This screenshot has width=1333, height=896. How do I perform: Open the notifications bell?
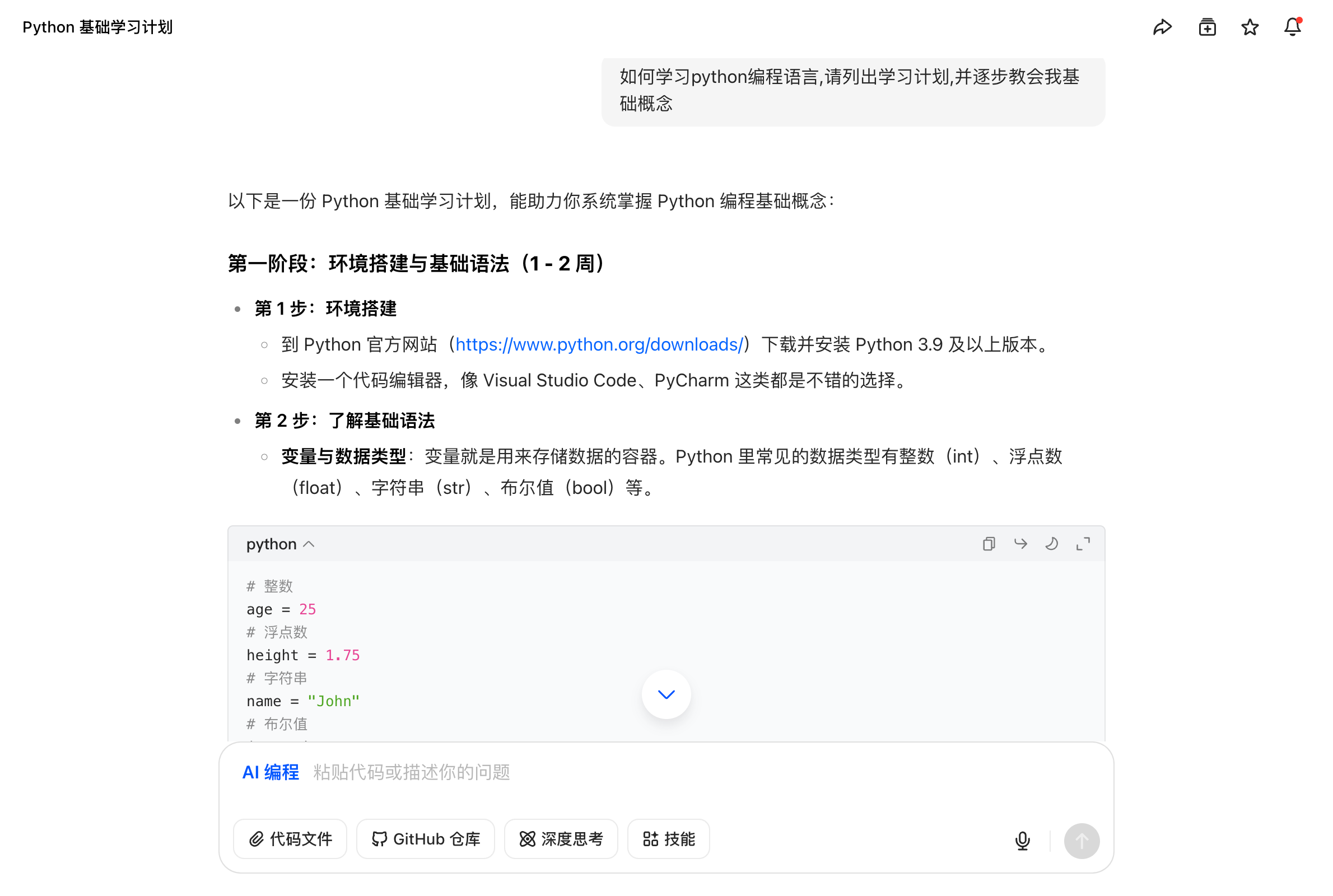point(1293,27)
